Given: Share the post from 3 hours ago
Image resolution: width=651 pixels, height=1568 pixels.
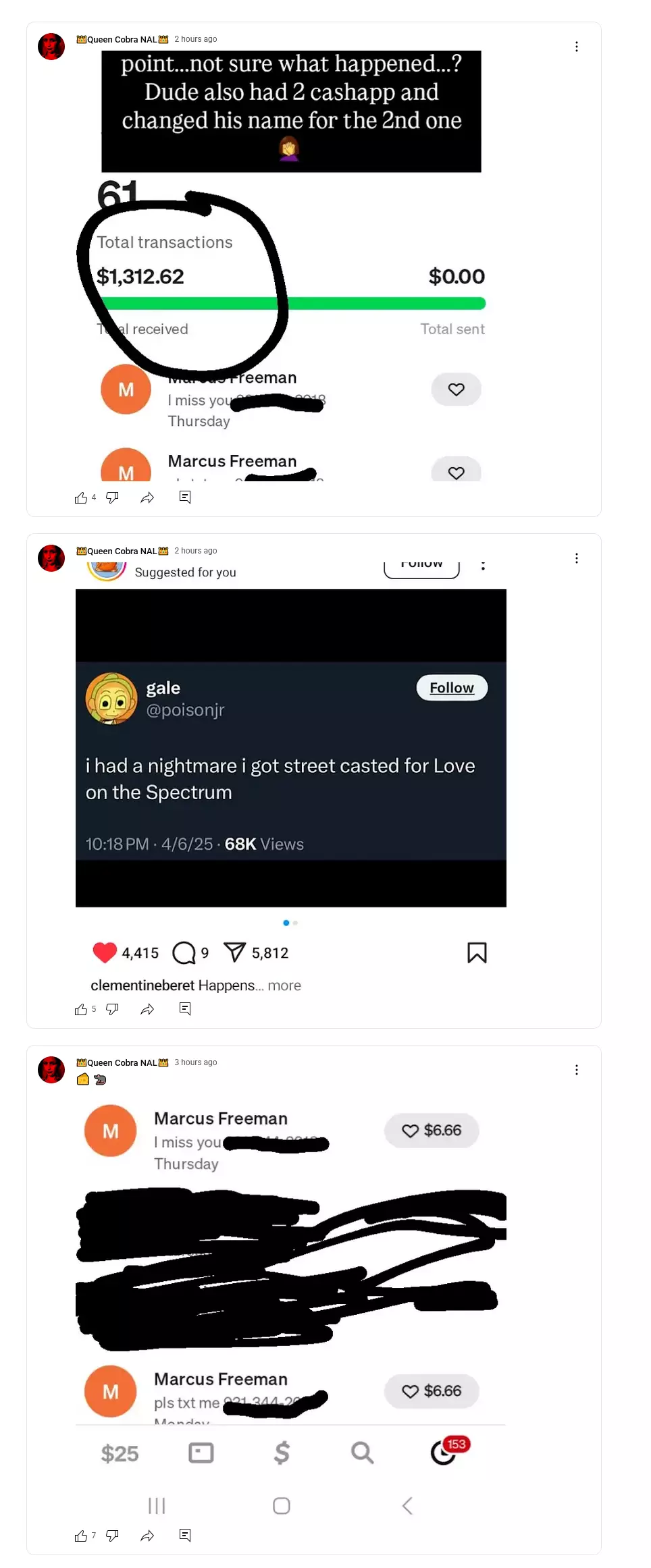Looking at the screenshot, I should (147, 1536).
